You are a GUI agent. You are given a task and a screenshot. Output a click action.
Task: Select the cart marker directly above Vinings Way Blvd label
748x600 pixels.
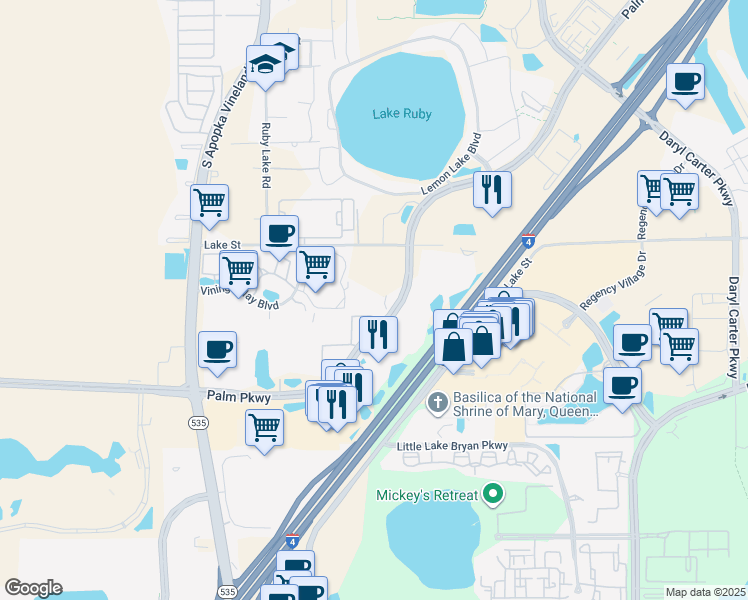coord(239,269)
